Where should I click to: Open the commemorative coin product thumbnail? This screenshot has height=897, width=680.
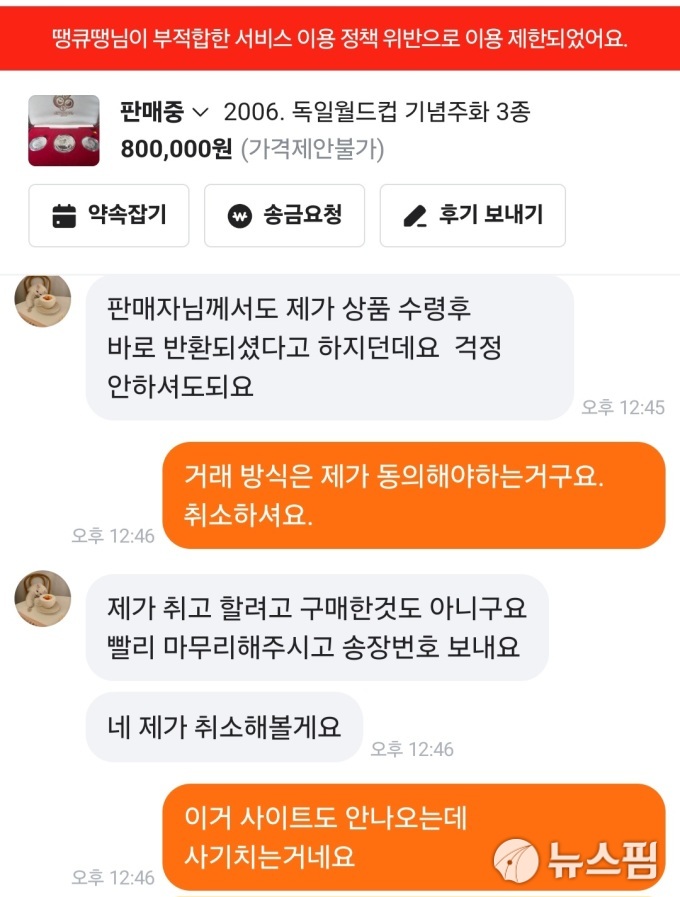(63, 130)
